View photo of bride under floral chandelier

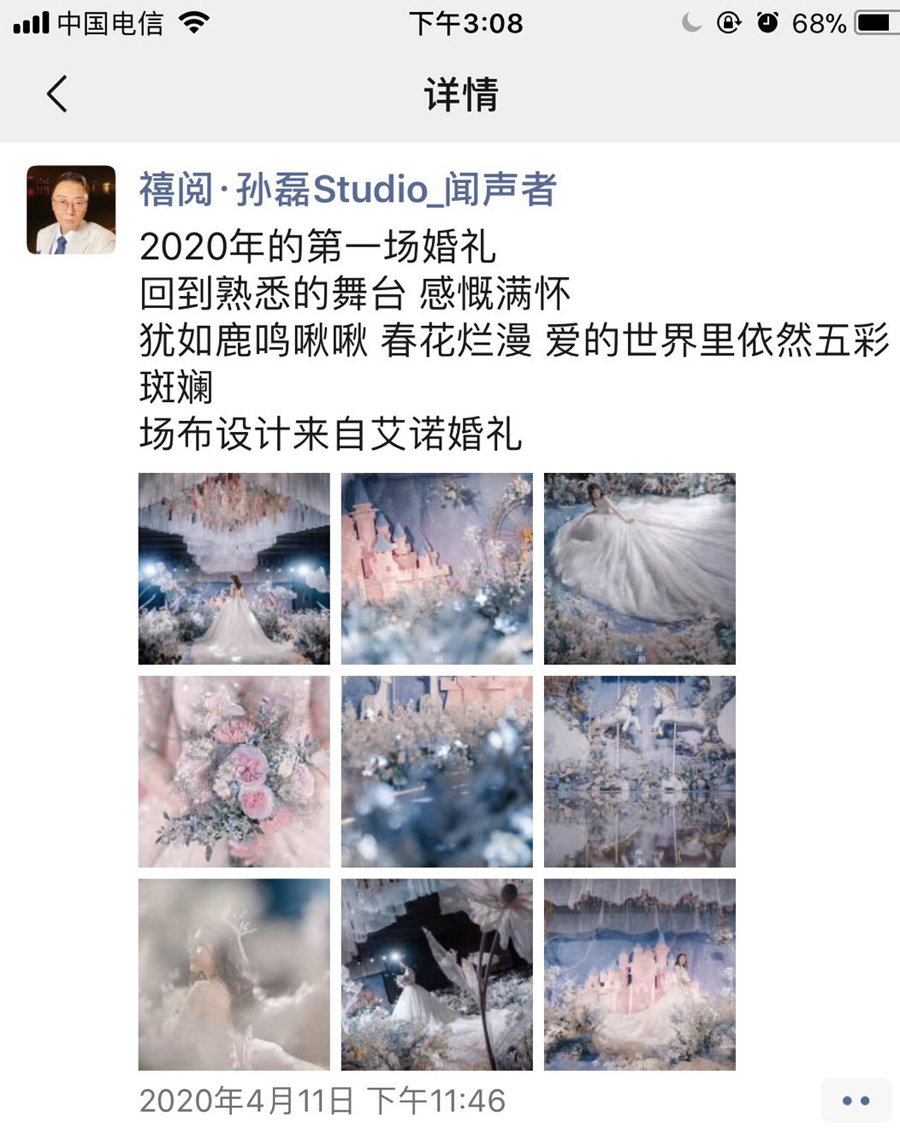coord(234,568)
